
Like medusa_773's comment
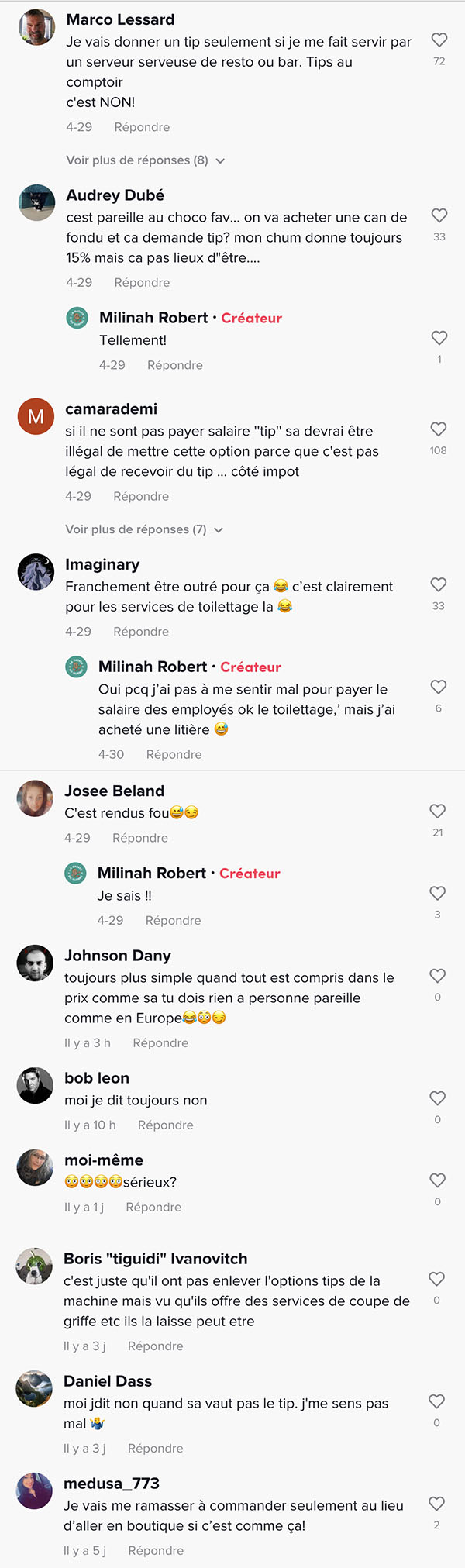[437, 1504]
